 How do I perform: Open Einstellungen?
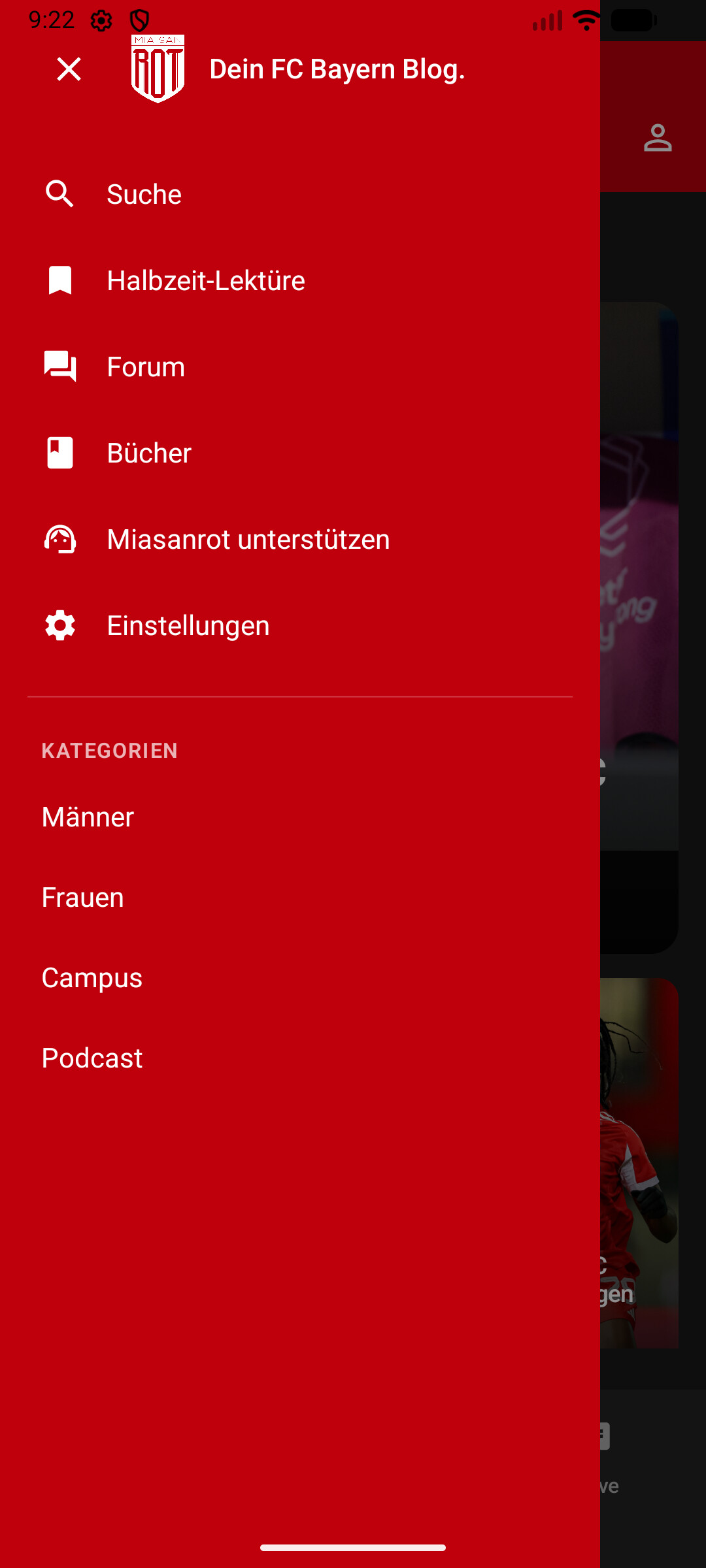click(188, 625)
